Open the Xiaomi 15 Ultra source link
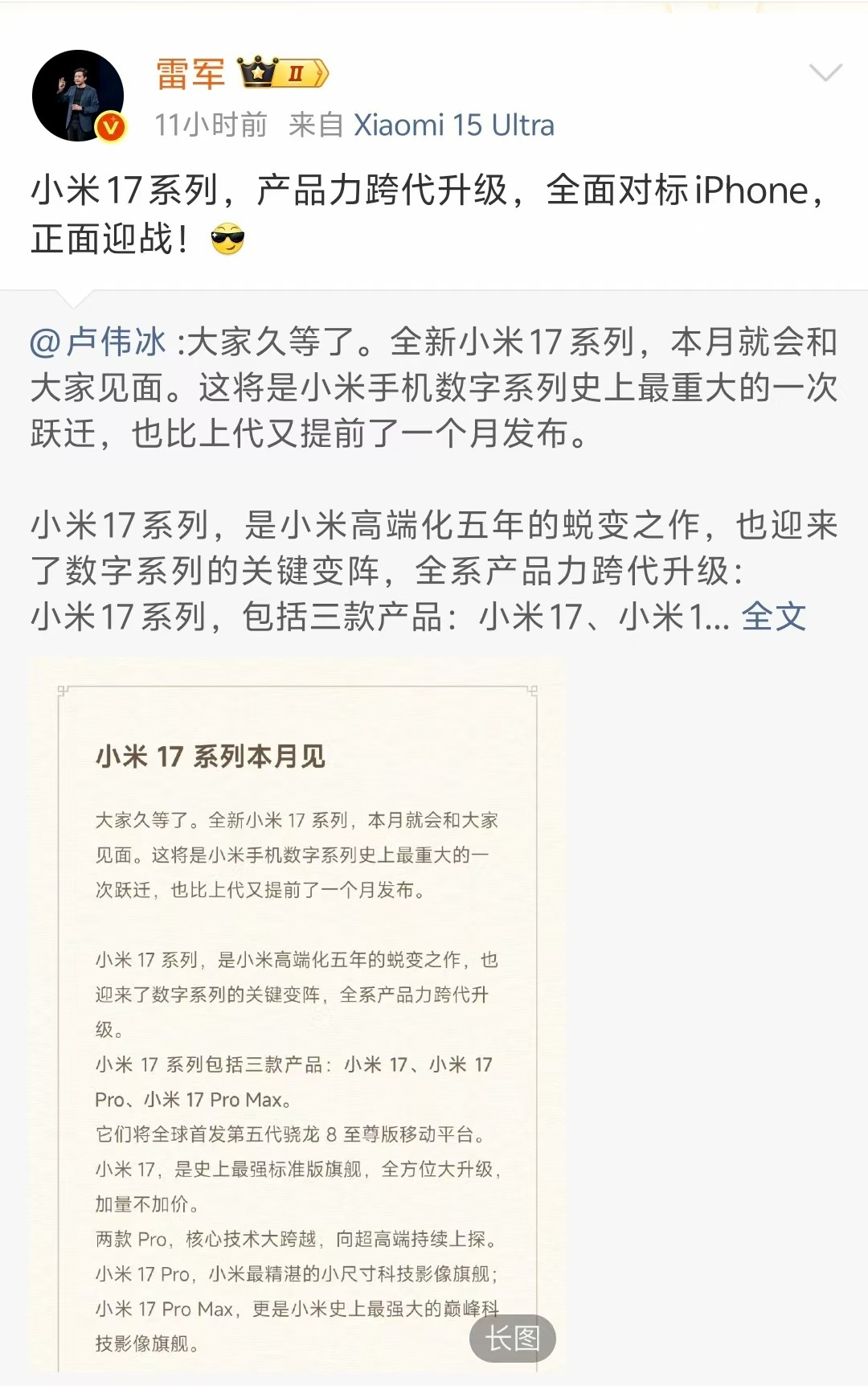Screen dimensions: 868x1386 [x=454, y=125]
